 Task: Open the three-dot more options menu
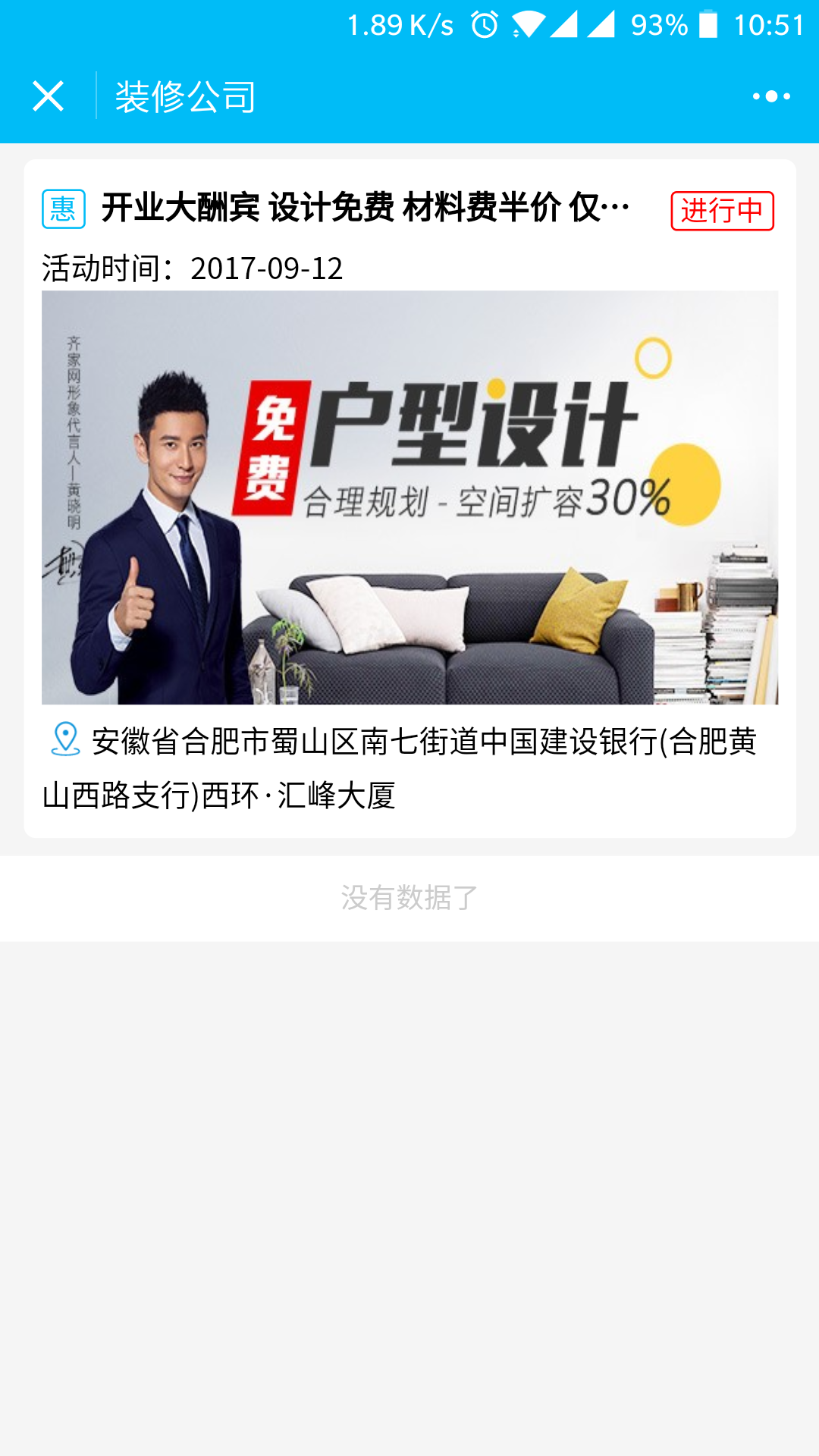pos(770,96)
